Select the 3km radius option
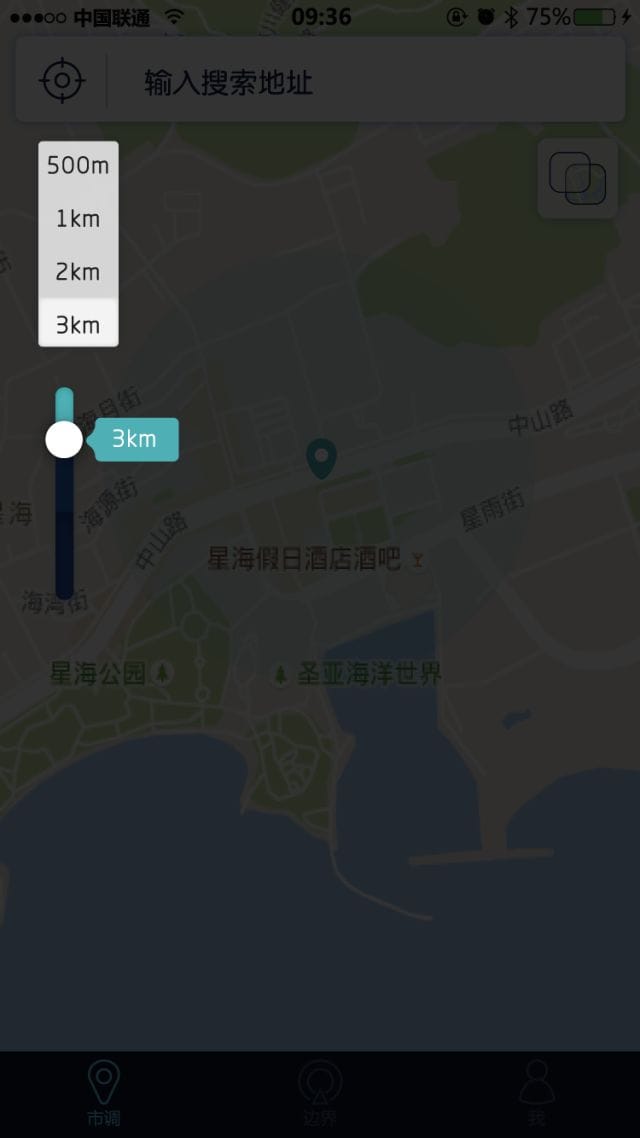 (x=78, y=325)
